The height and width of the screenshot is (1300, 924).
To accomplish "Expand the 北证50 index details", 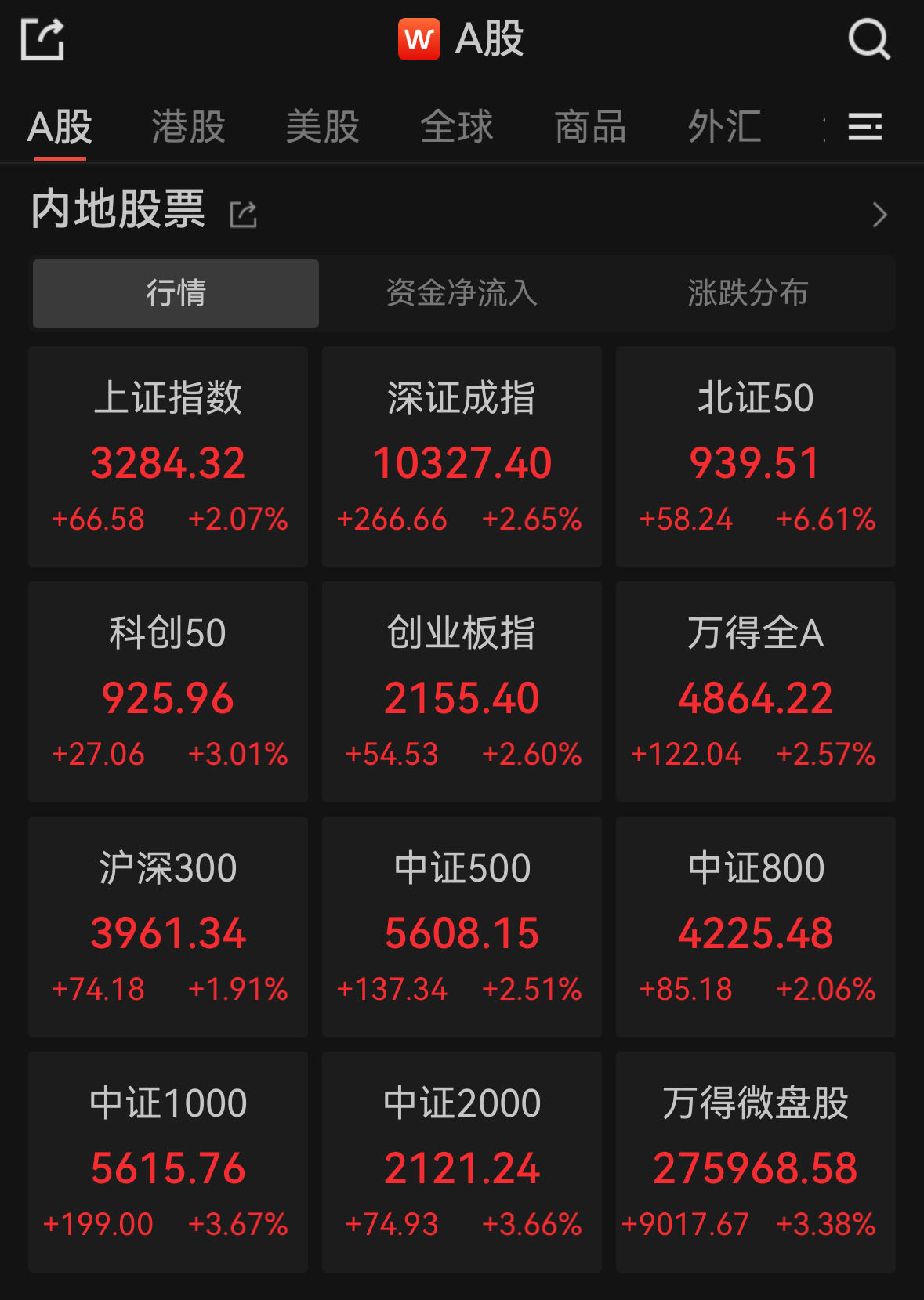I will point(755,457).
